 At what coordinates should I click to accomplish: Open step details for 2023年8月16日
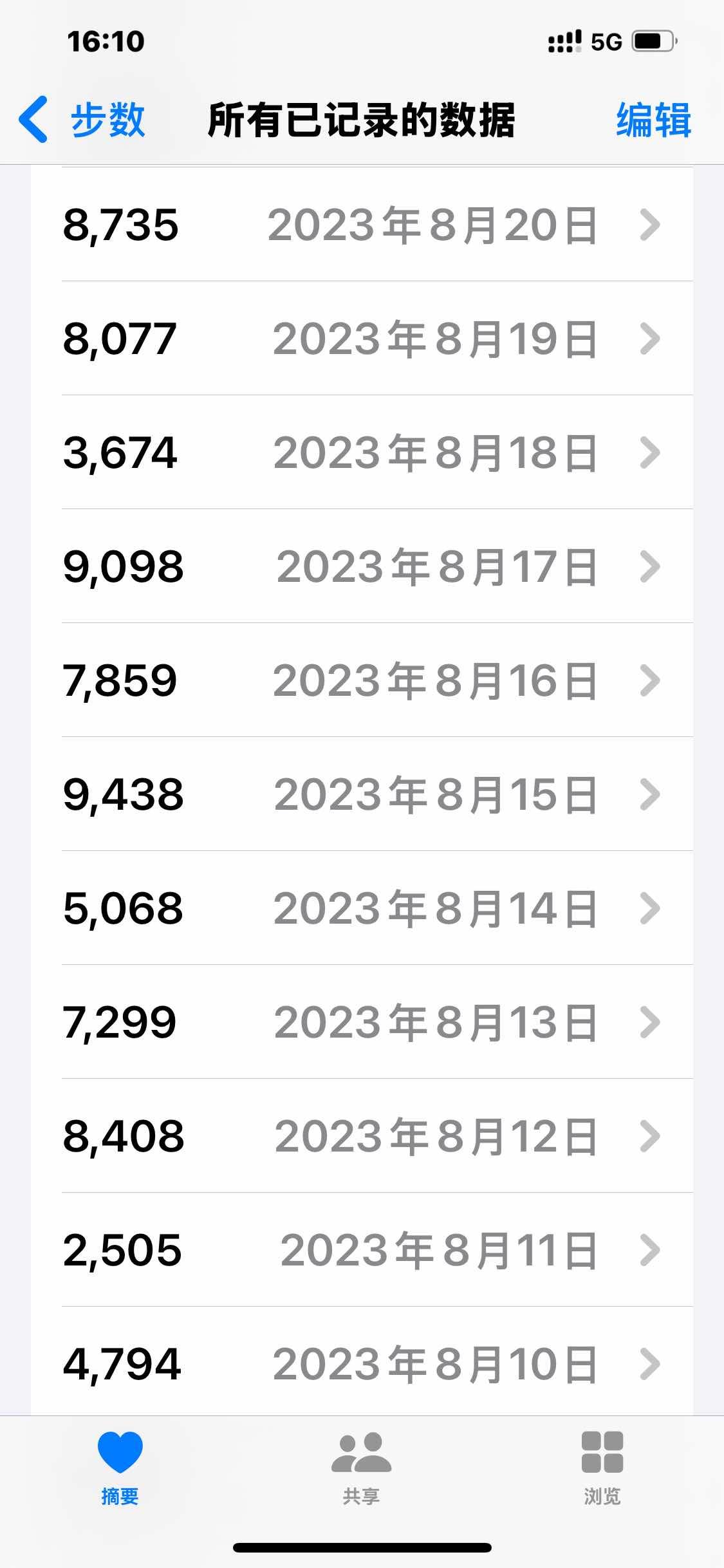(362, 680)
